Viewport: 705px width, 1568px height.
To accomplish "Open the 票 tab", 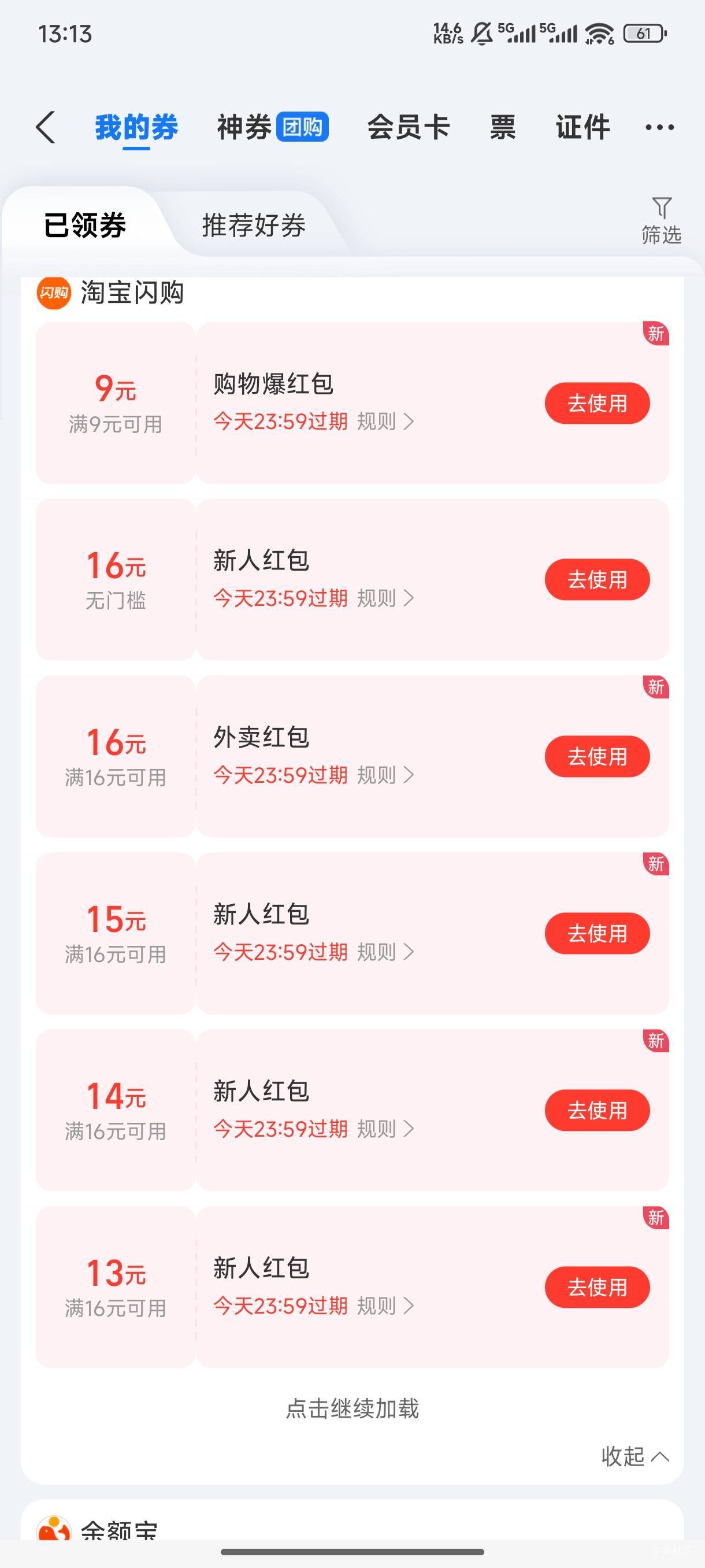I will 502,128.
